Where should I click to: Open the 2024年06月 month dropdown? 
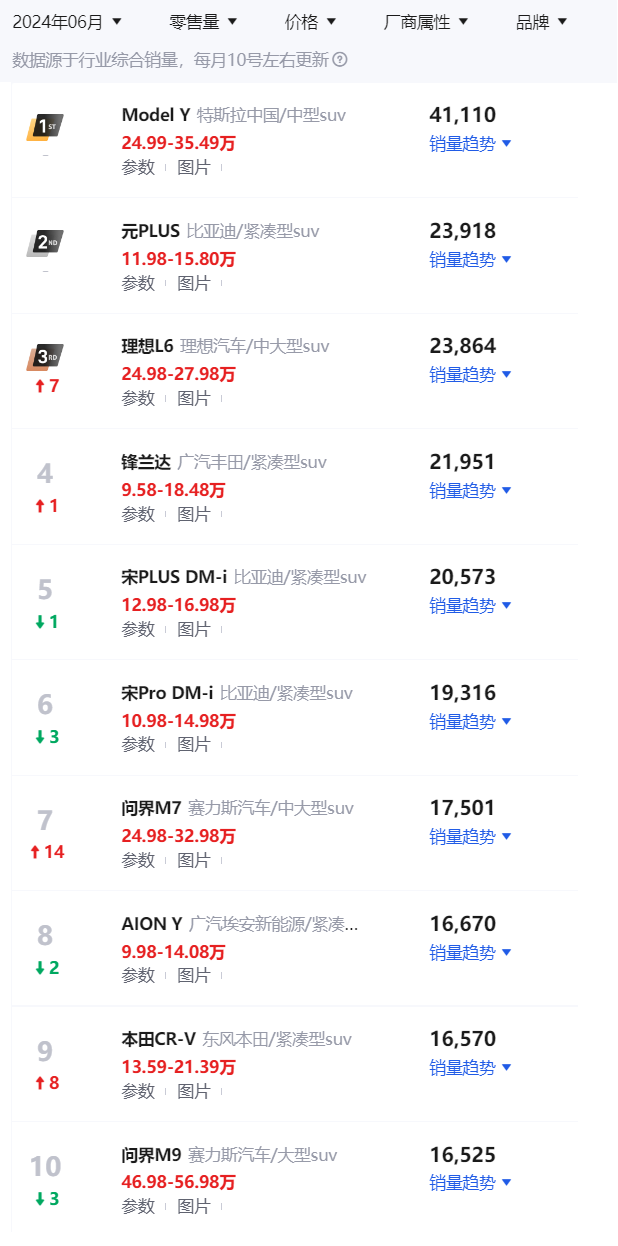[x=67, y=21]
